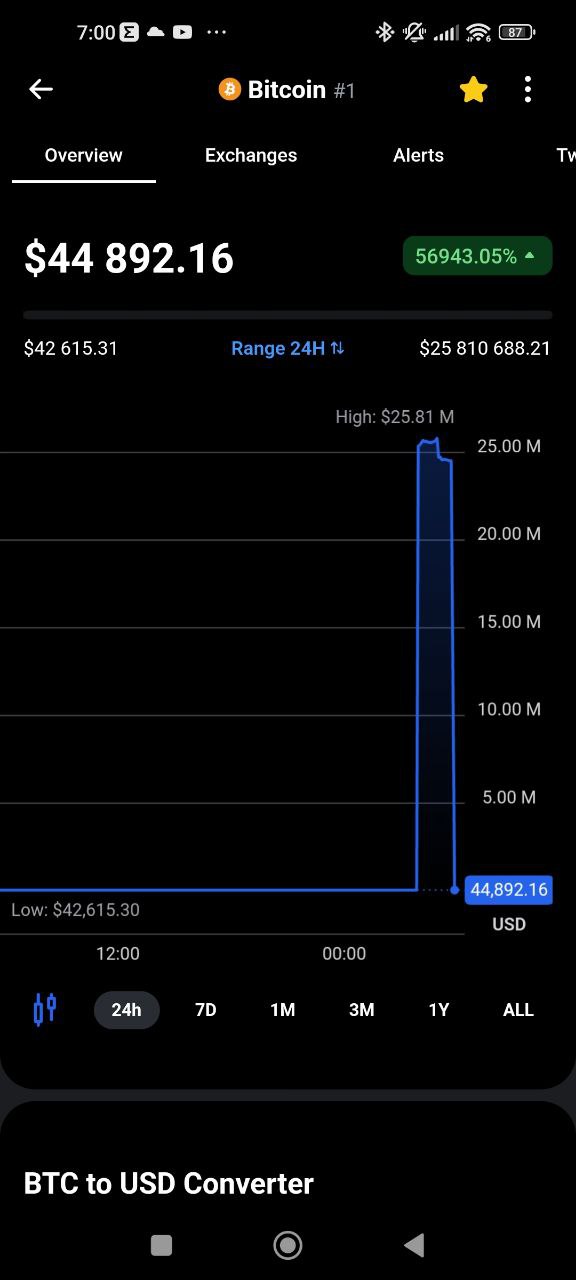Select the 24h chart period

(126, 1010)
